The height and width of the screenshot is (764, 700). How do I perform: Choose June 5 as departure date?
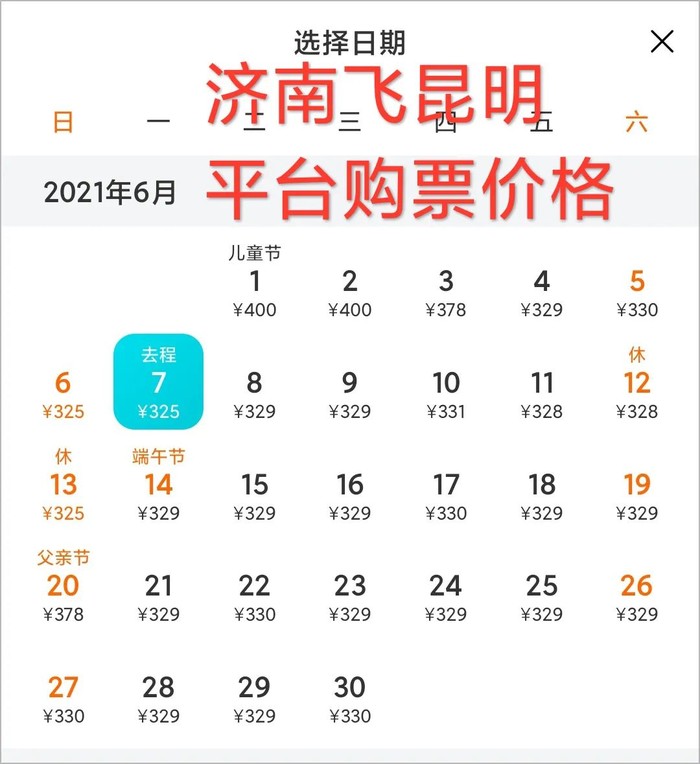pyautogui.click(x=637, y=292)
